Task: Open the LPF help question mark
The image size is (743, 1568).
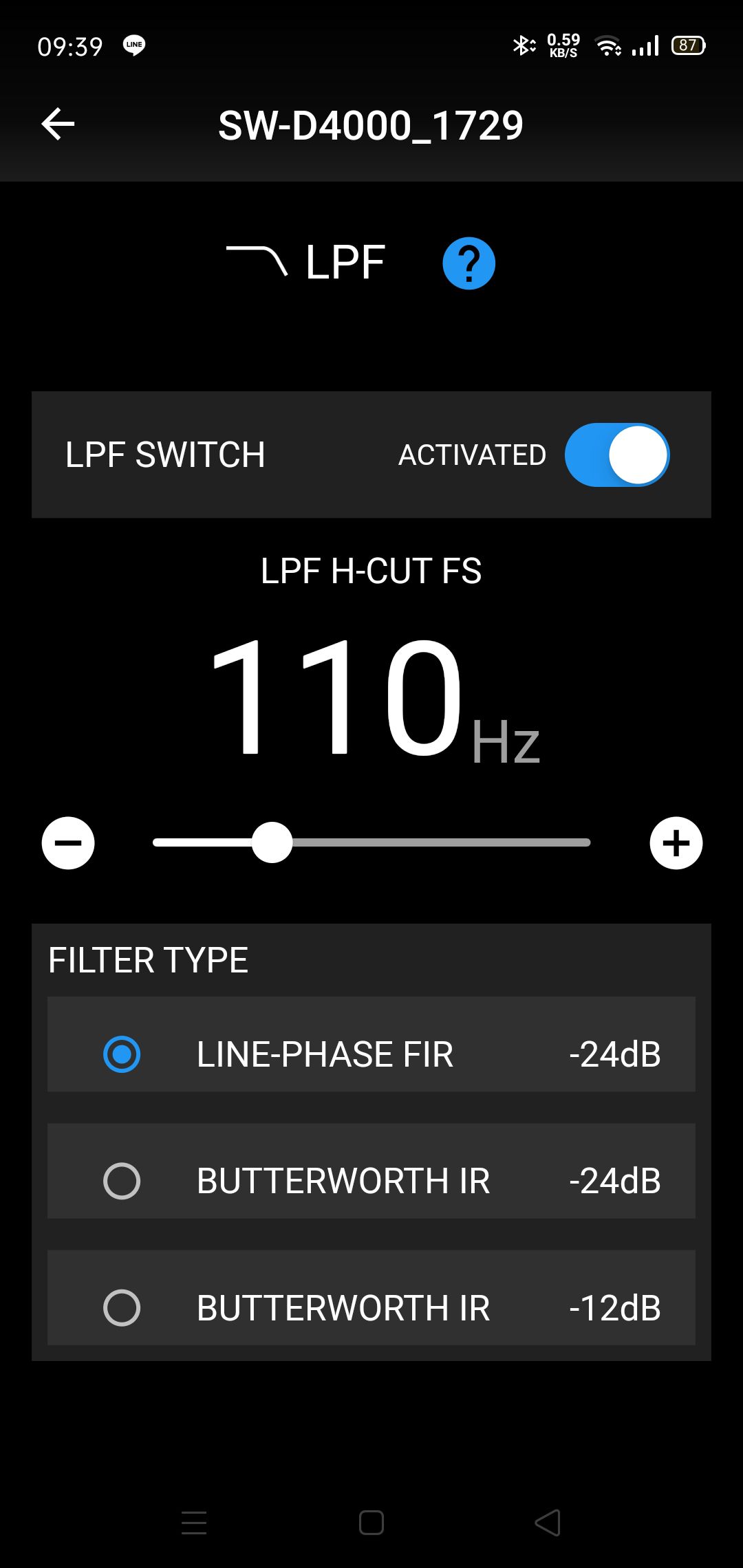Action: click(469, 263)
